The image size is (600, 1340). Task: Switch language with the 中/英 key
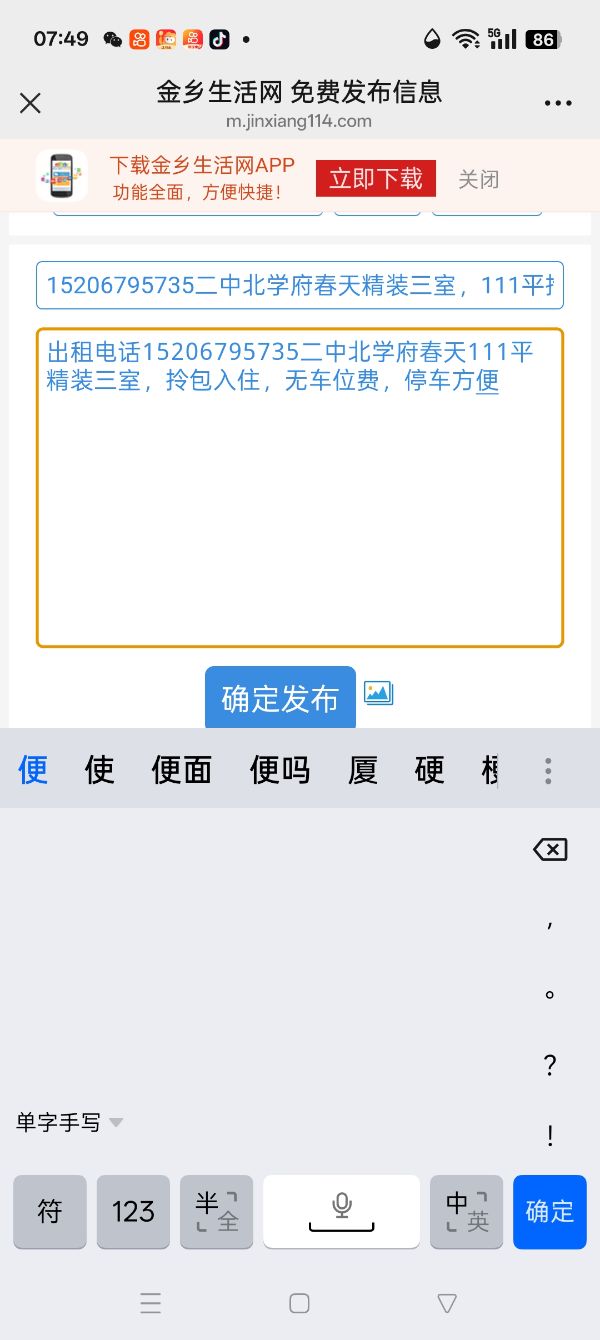[466, 1212]
